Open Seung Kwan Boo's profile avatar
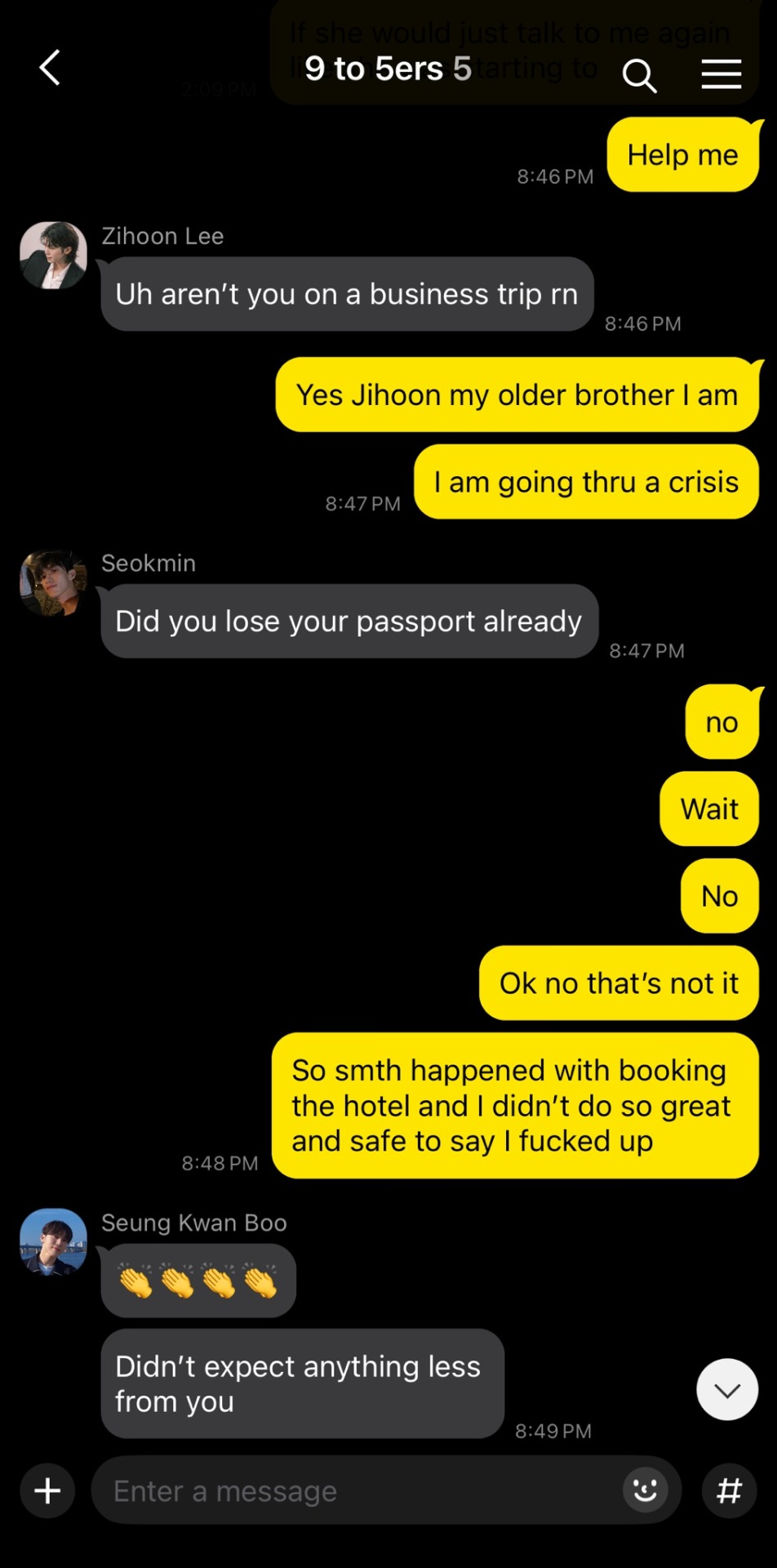 point(54,1241)
